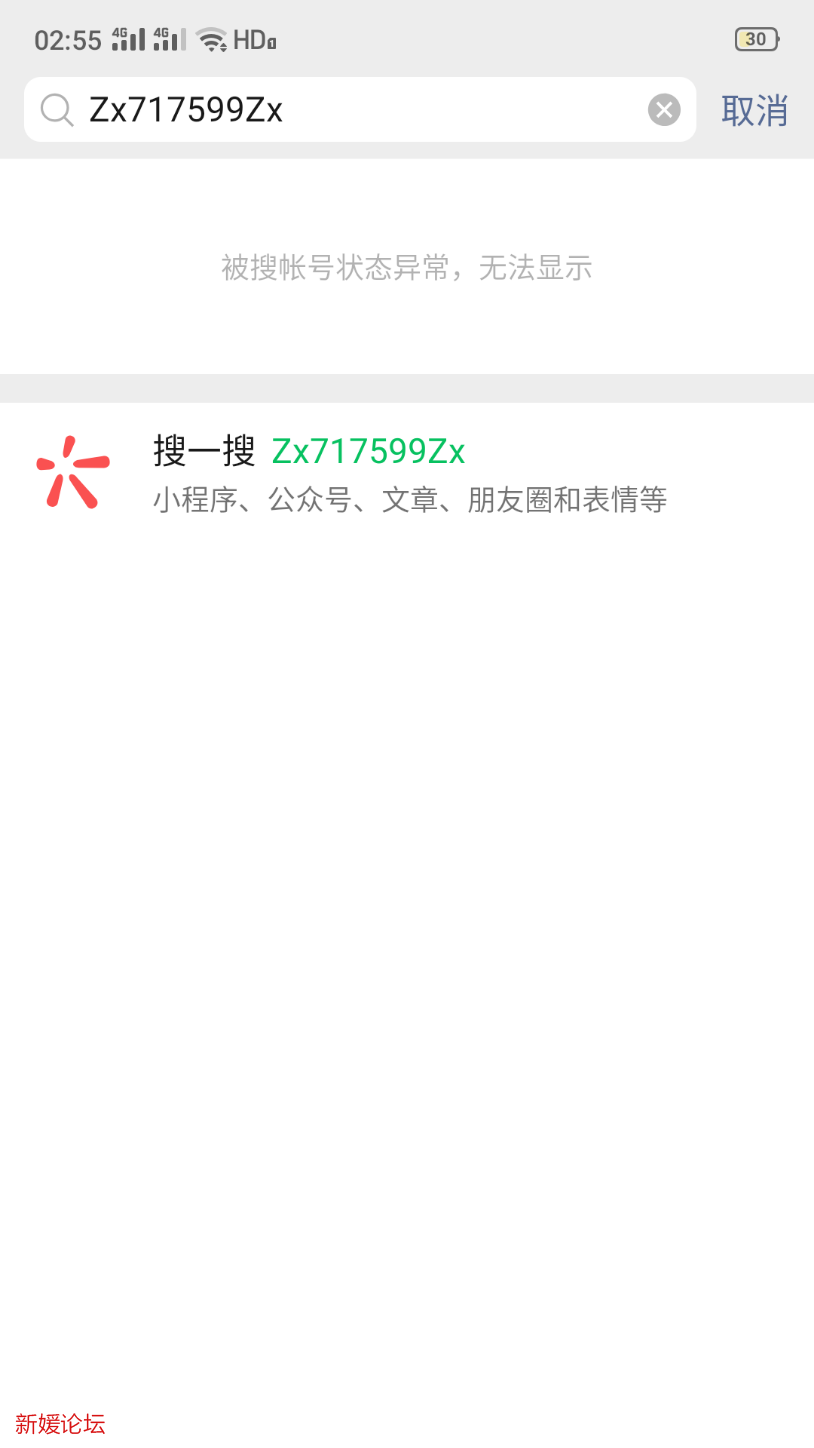
Task: Open the 新媛论坛 link
Action: pos(60,1424)
